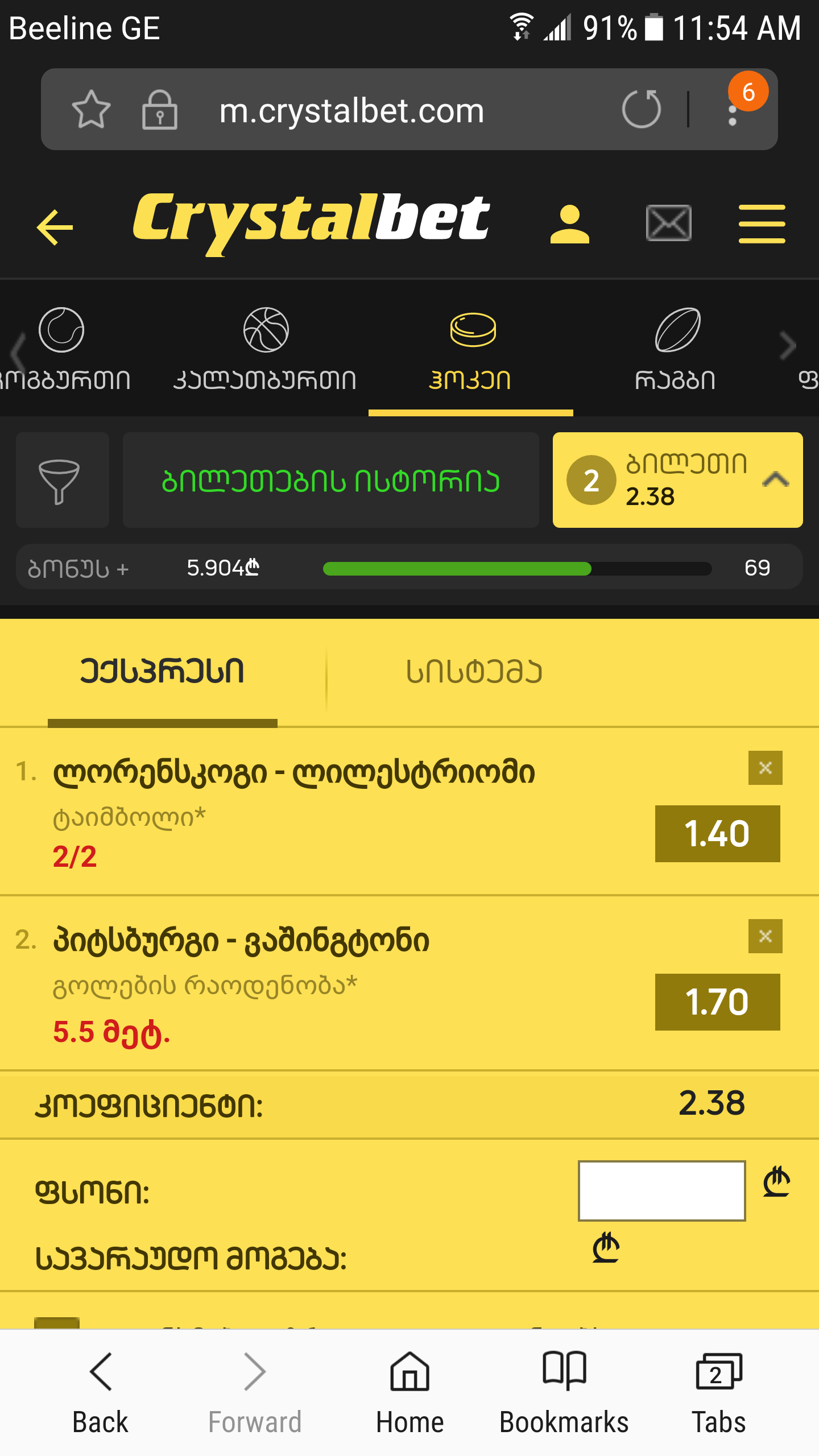The image size is (819, 1456).
Task: Open ბილეთების ისტორია (ticket history)
Action: 332,481
